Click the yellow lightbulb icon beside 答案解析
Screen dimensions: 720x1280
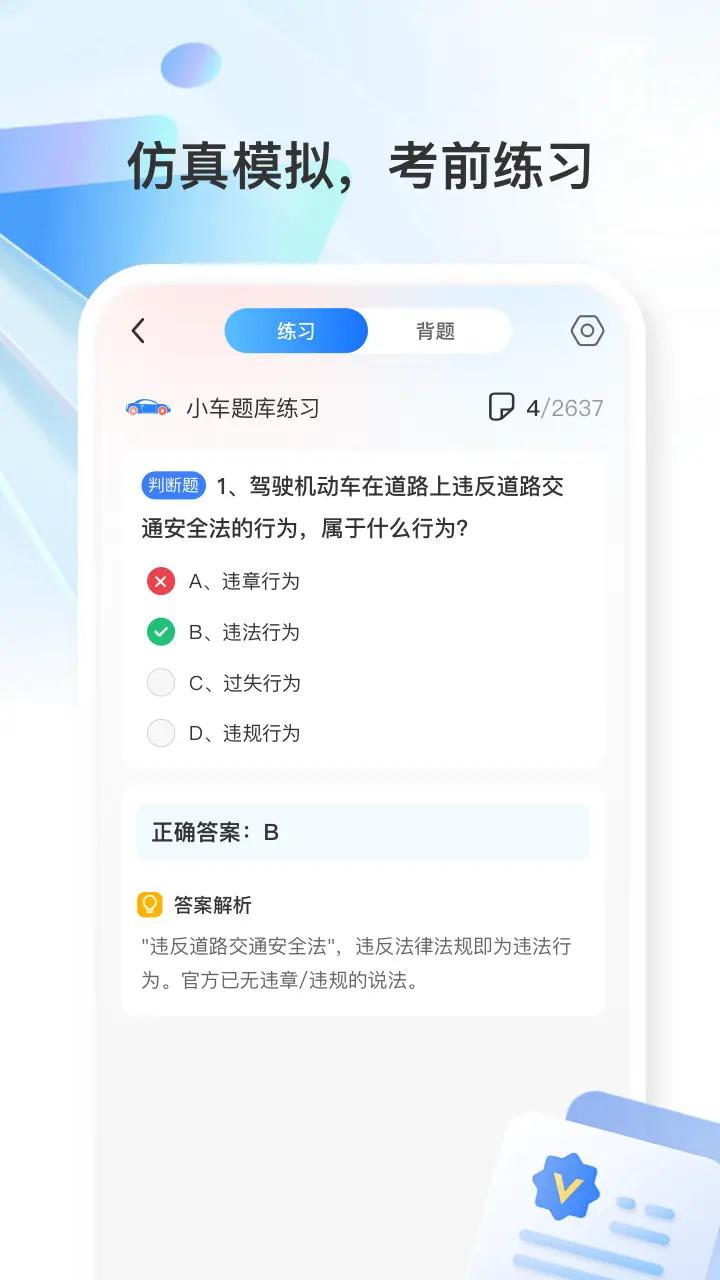click(148, 905)
